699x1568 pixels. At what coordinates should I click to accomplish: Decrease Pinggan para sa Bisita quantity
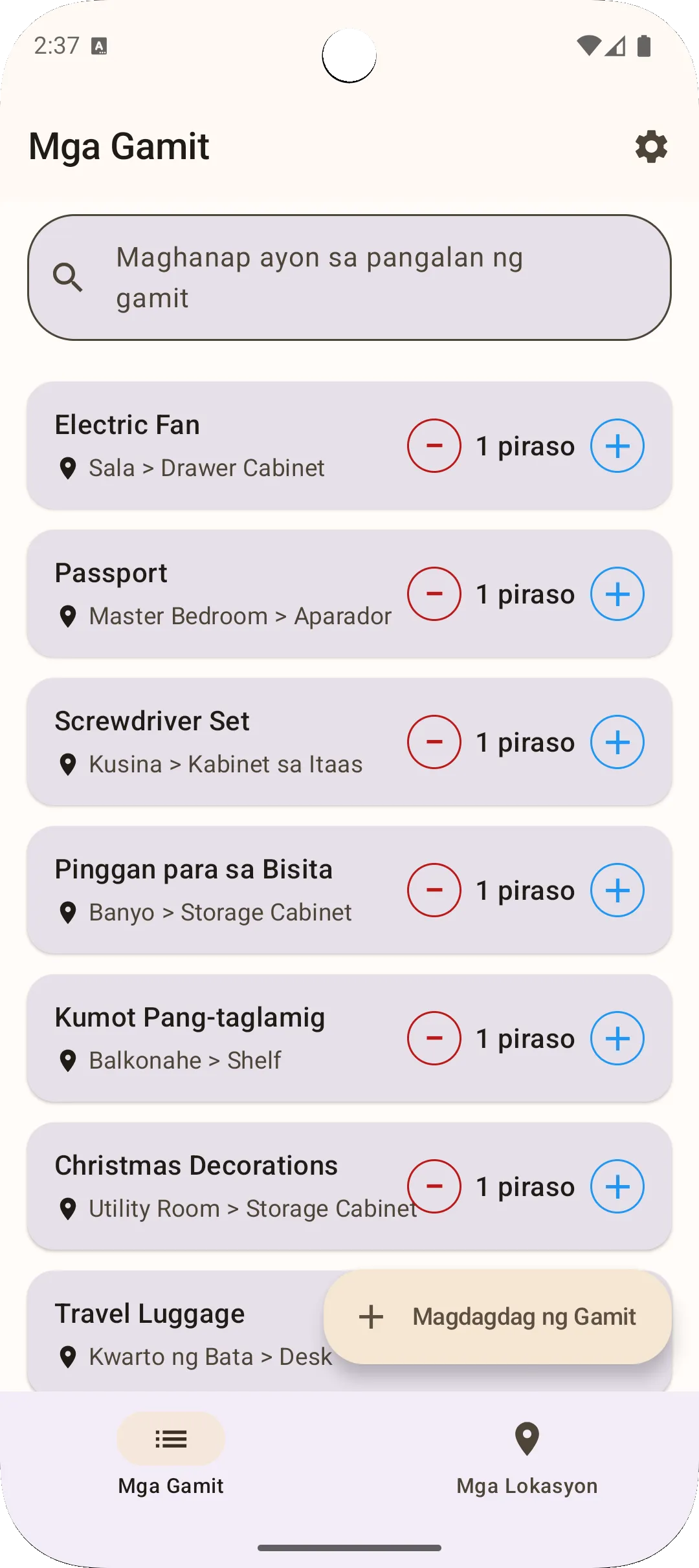[x=433, y=889]
